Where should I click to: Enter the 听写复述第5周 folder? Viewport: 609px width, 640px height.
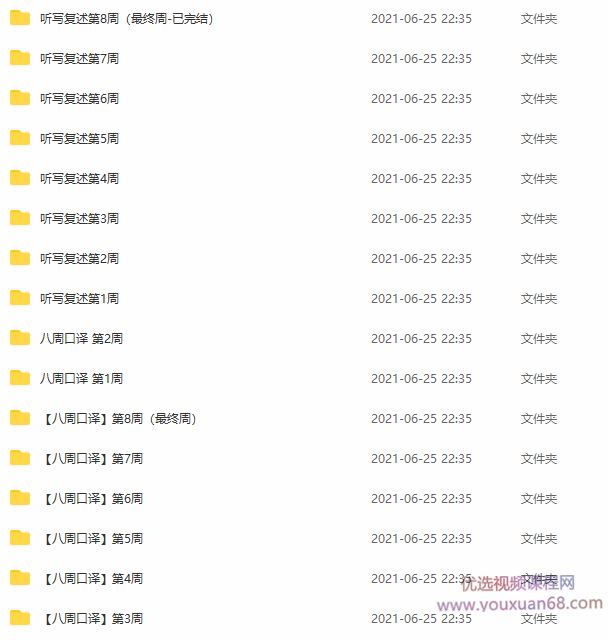tap(80, 139)
